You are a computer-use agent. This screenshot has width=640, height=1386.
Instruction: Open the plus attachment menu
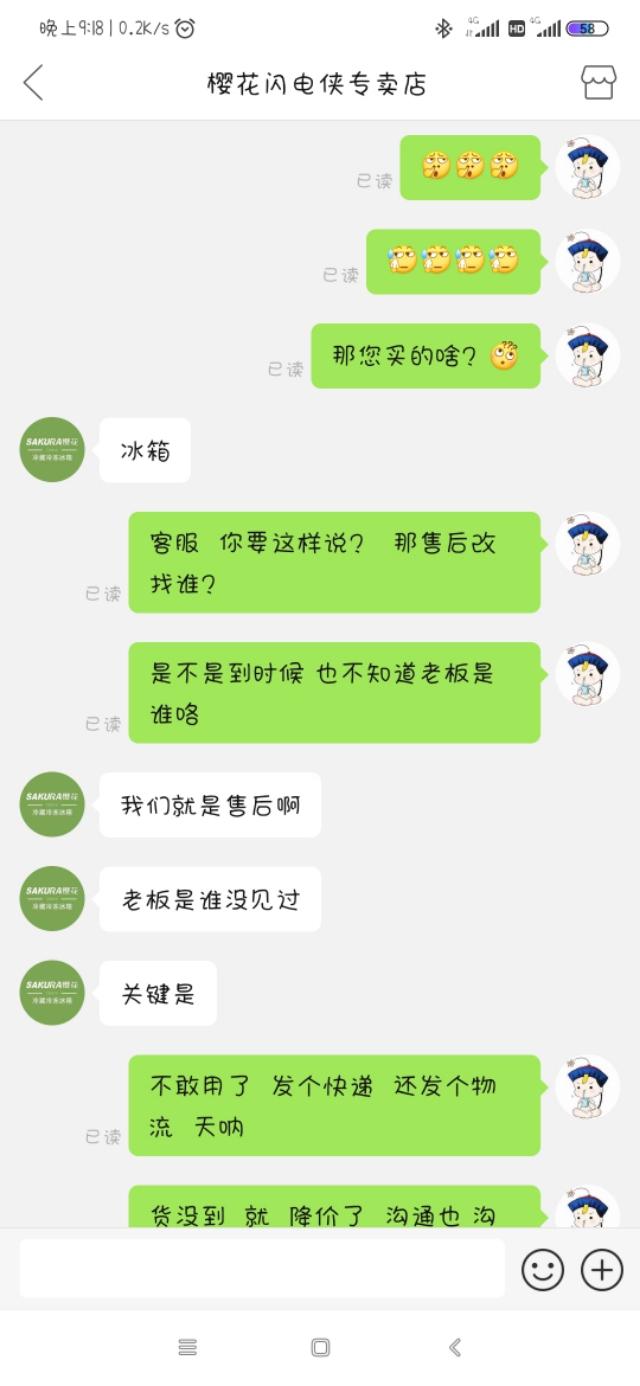(x=601, y=1270)
